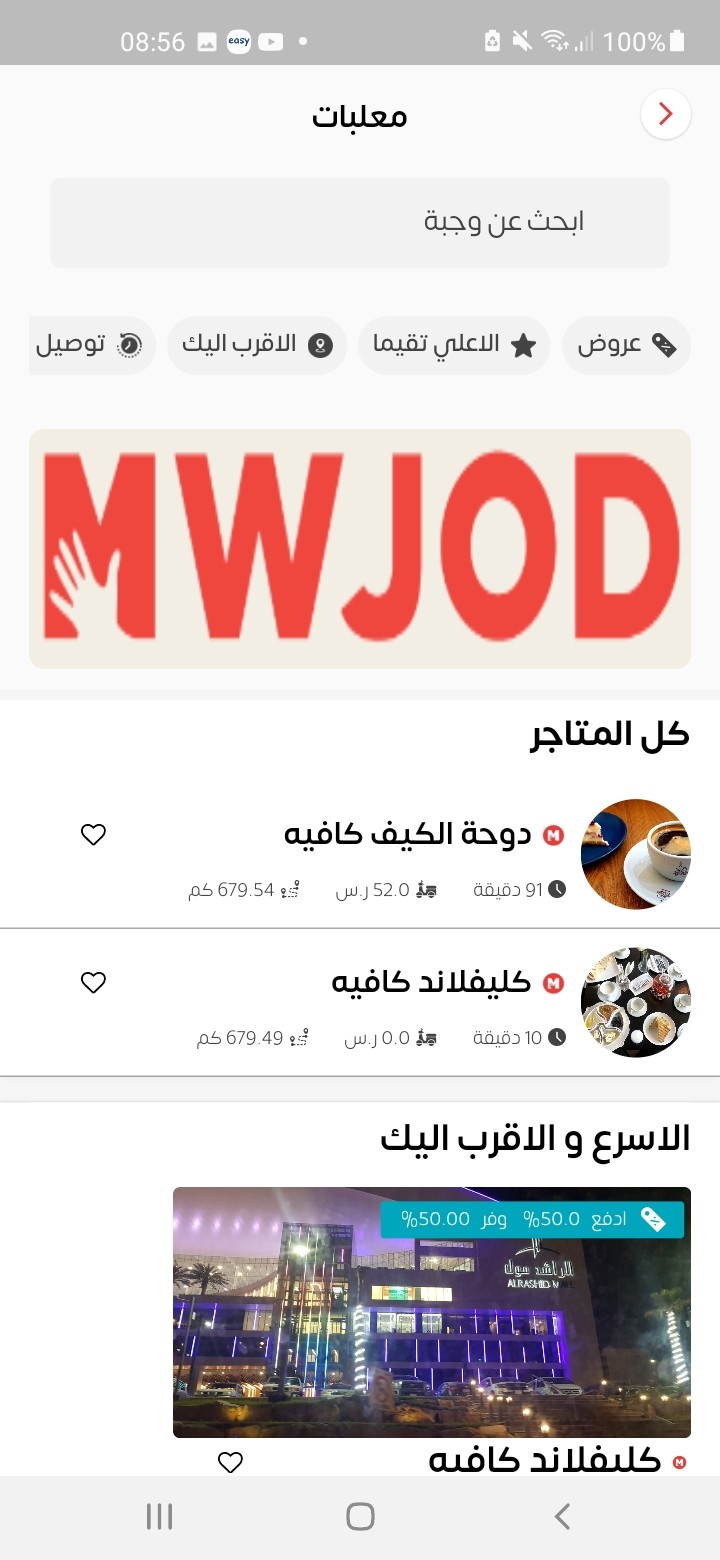The width and height of the screenshot is (720, 1560).
Task: Open the ابحث عن وجبة search field
Action: click(360, 222)
